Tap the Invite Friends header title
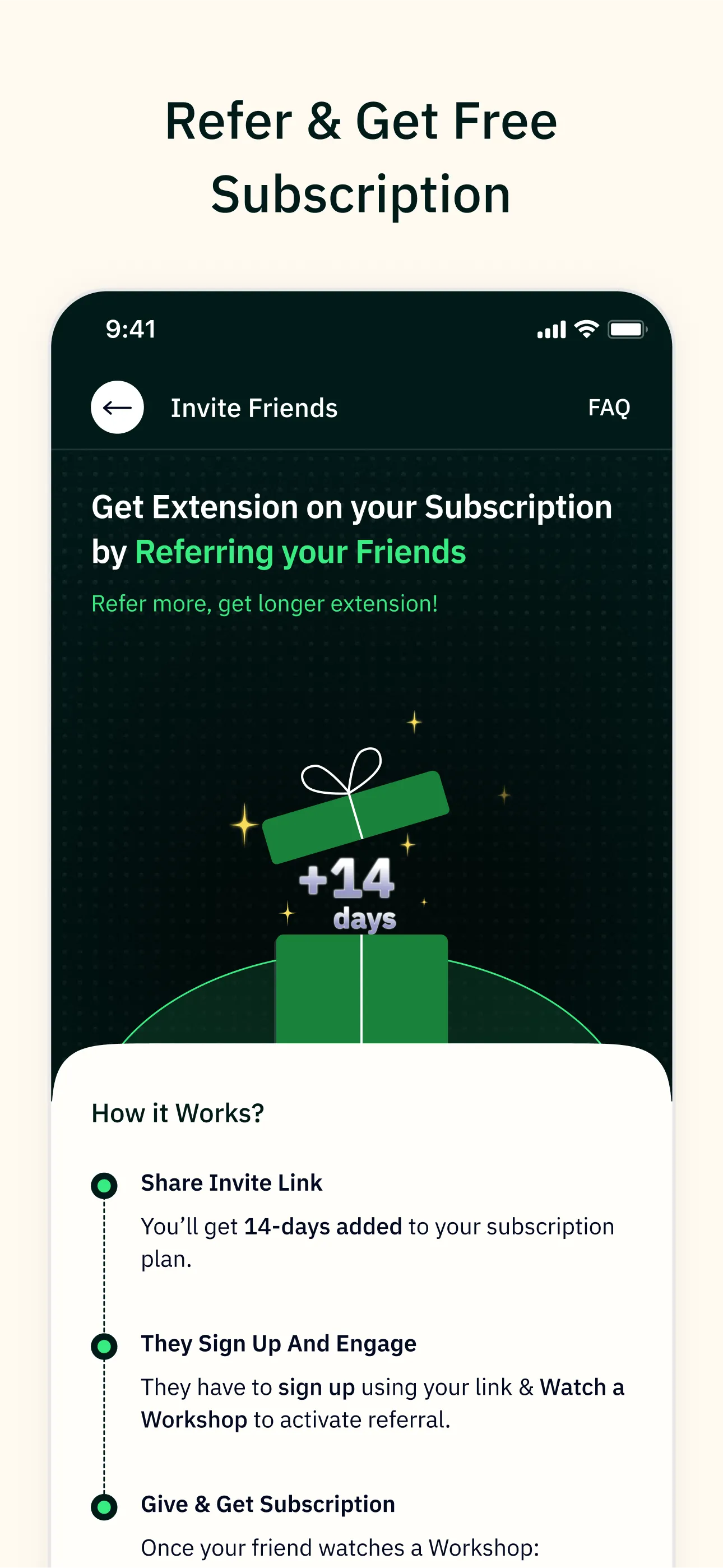Screen dimensions: 723x1568 click(254, 408)
